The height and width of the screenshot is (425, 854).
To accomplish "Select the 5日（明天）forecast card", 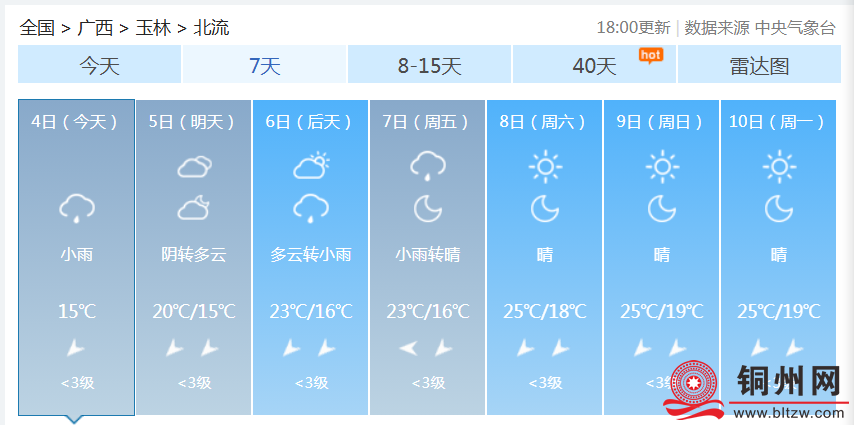I will (x=193, y=257).
